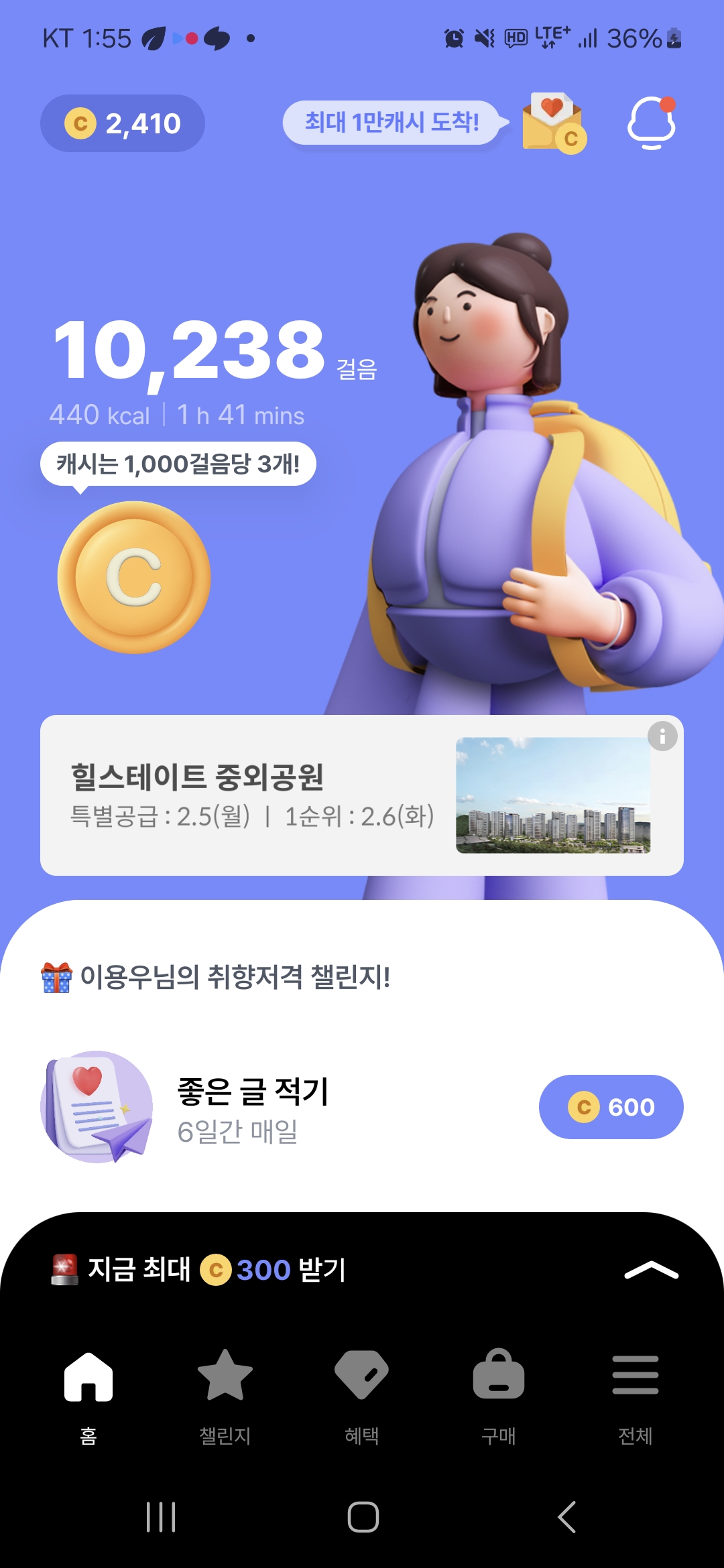Go back with the system back button

click(566, 1517)
